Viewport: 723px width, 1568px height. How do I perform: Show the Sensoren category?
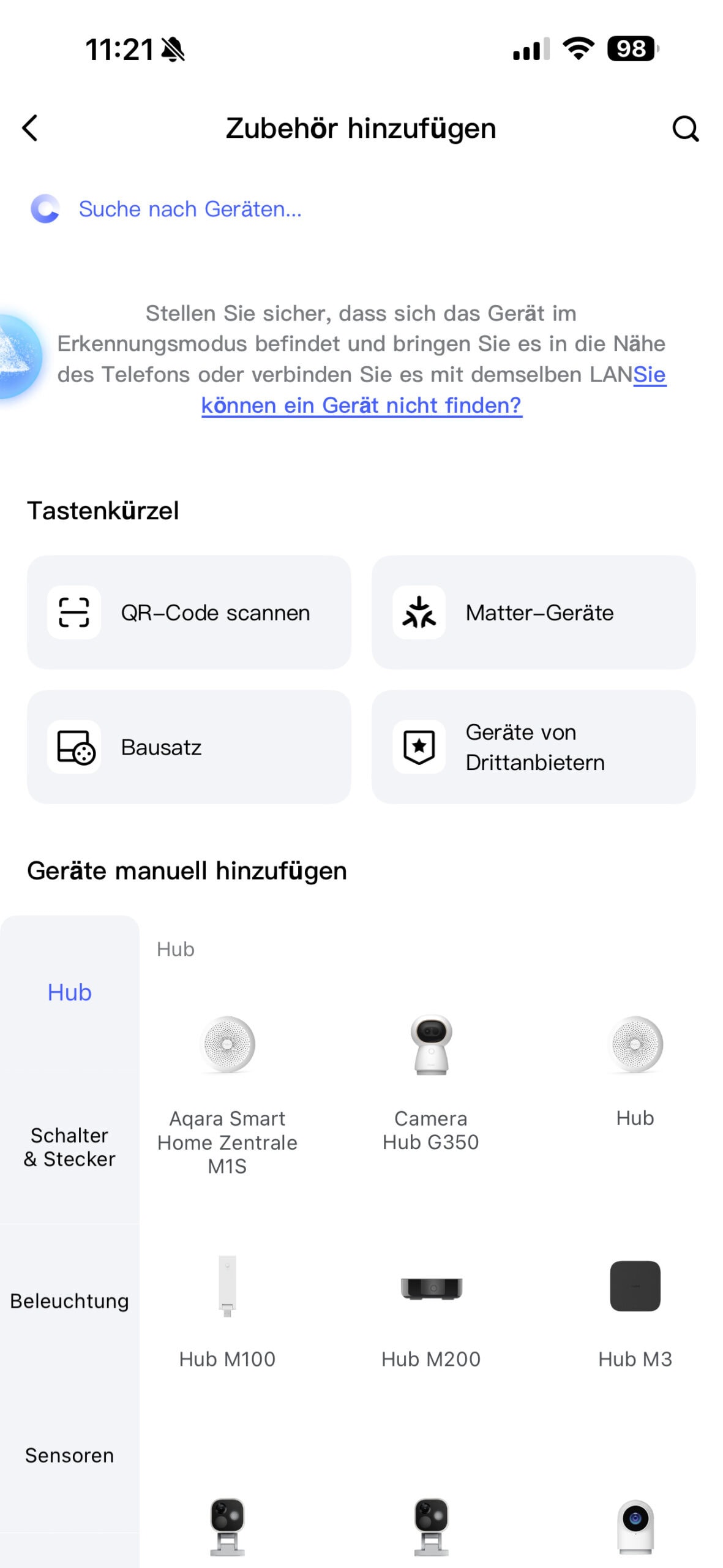pyautogui.click(x=69, y=1455)
